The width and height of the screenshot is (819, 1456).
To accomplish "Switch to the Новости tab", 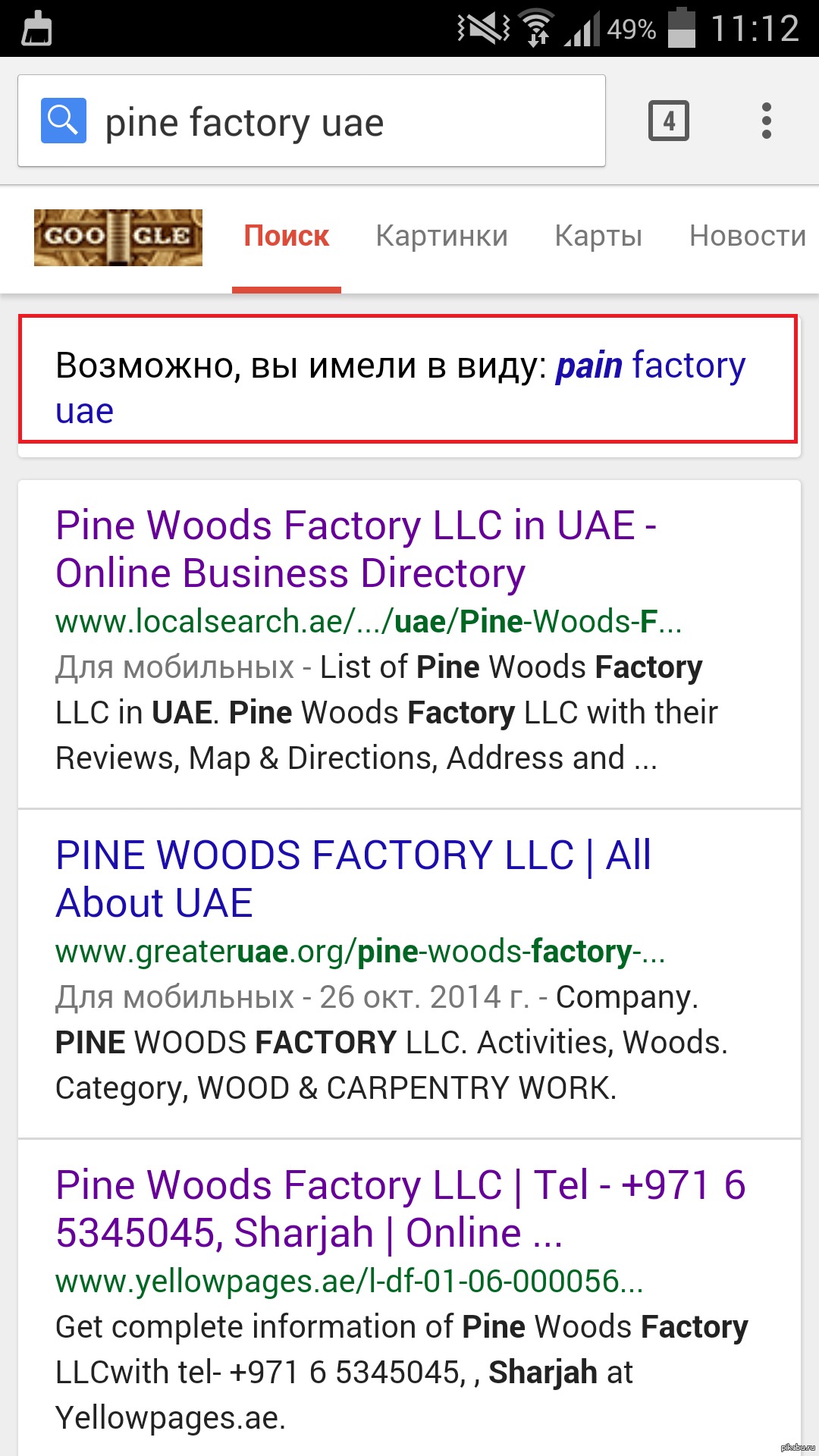I will (746, 237).
